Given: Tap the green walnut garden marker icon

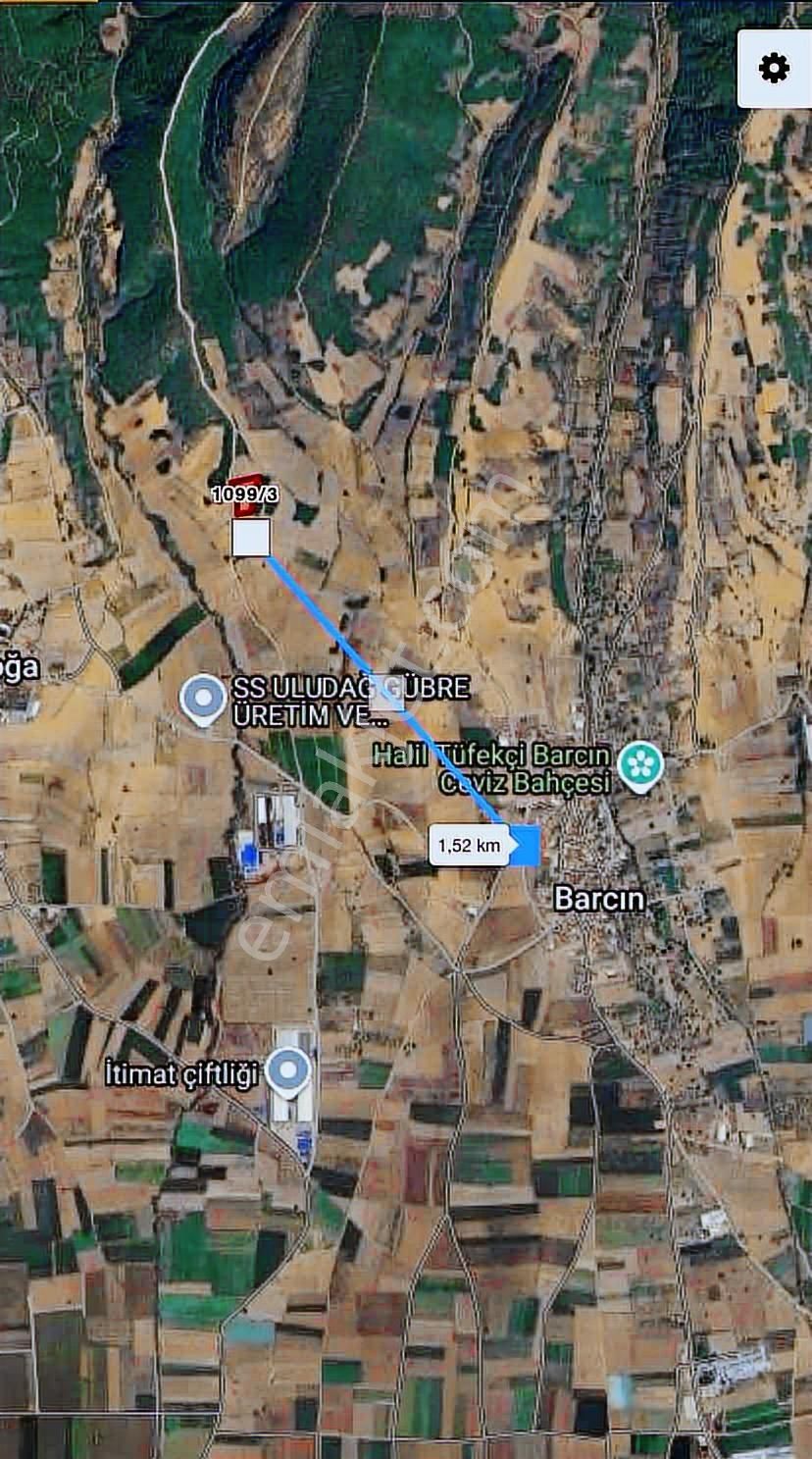Looking at the screenshot, I should (x=642, y=763).
